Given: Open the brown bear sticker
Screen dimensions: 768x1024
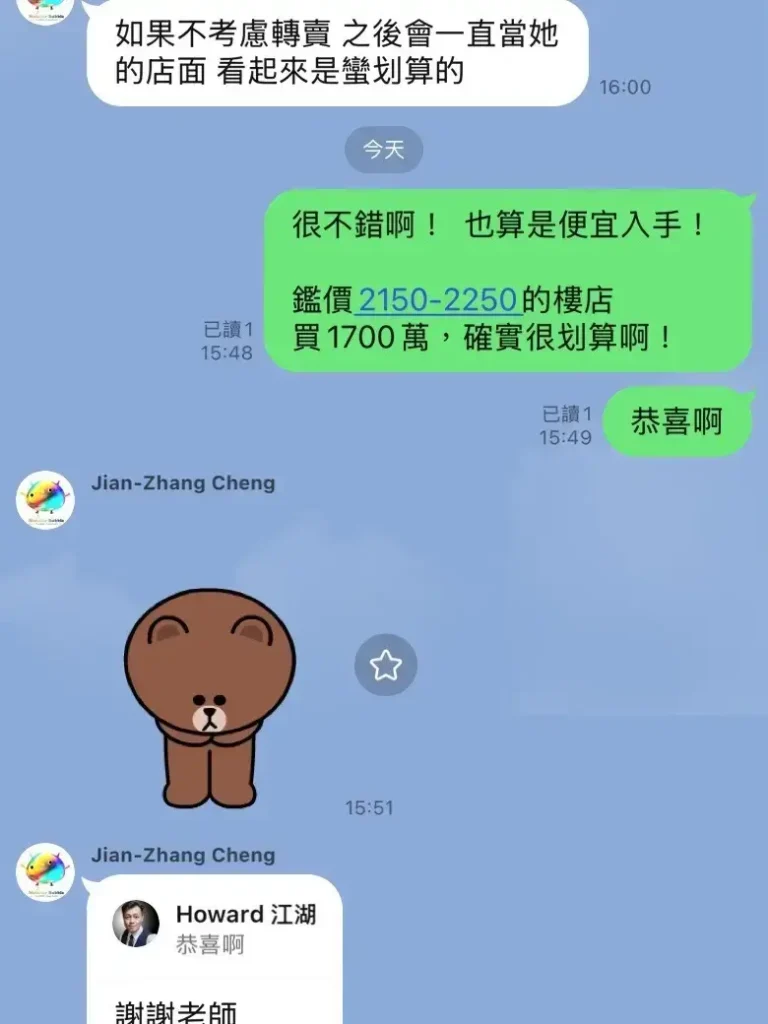Looking at the screenshot, I should coord(210,697).
